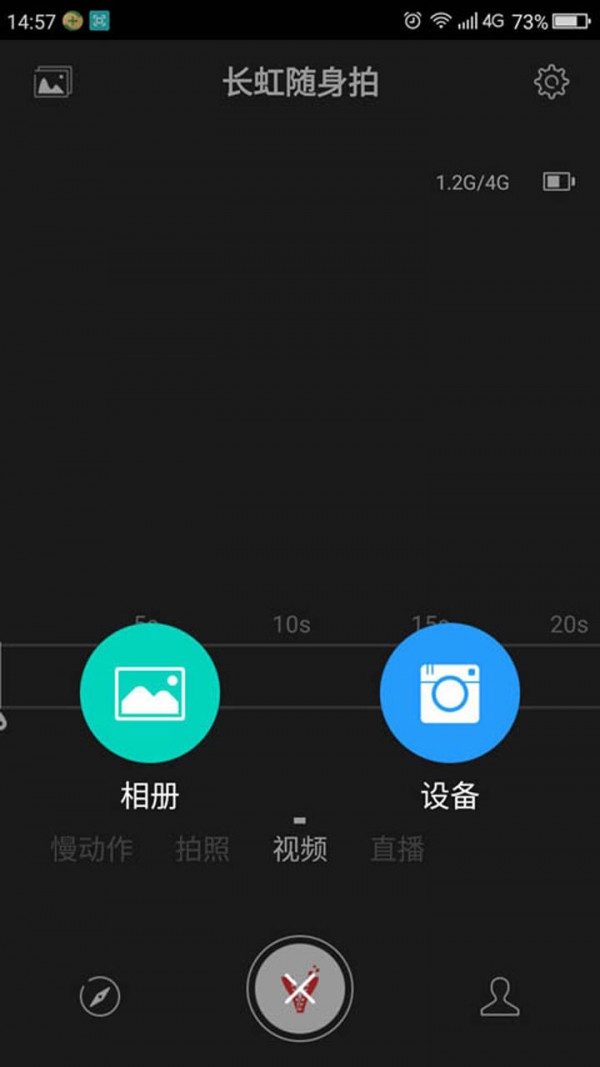
Task: Switch to 拍照 photo mode
Action: (x=203, y=850)
